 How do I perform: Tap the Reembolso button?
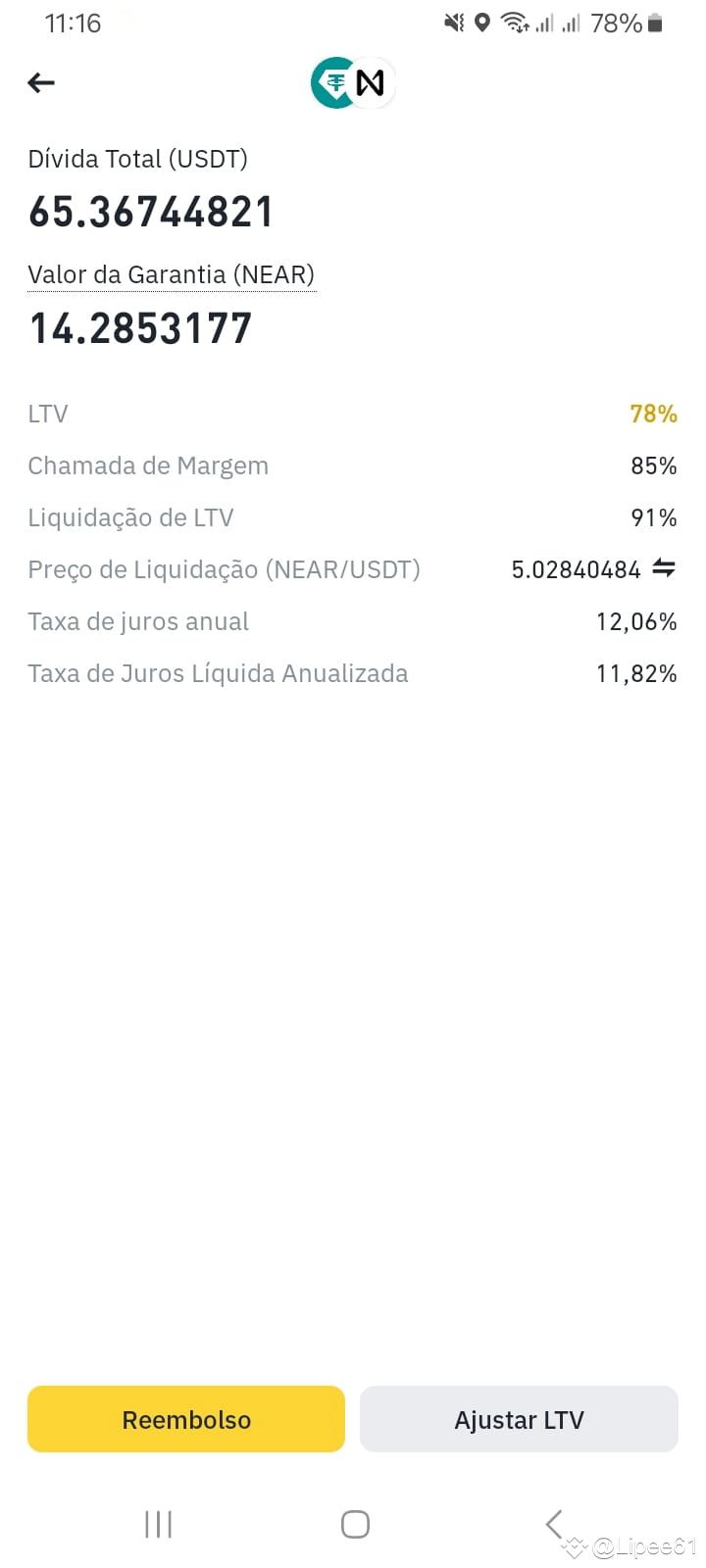[186, 1419]
